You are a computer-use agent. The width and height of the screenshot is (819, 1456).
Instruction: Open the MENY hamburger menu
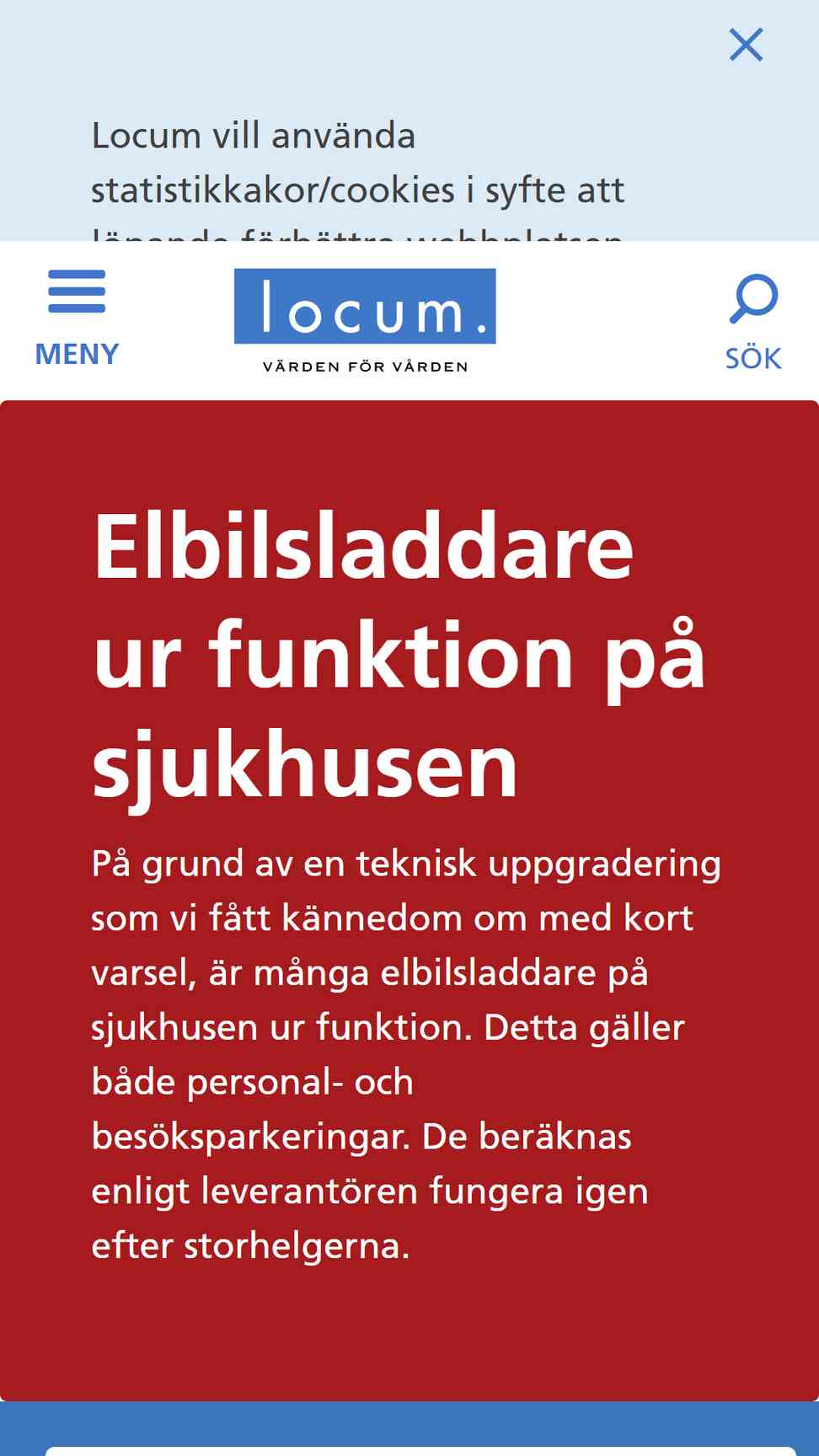(x=77, y=318)
